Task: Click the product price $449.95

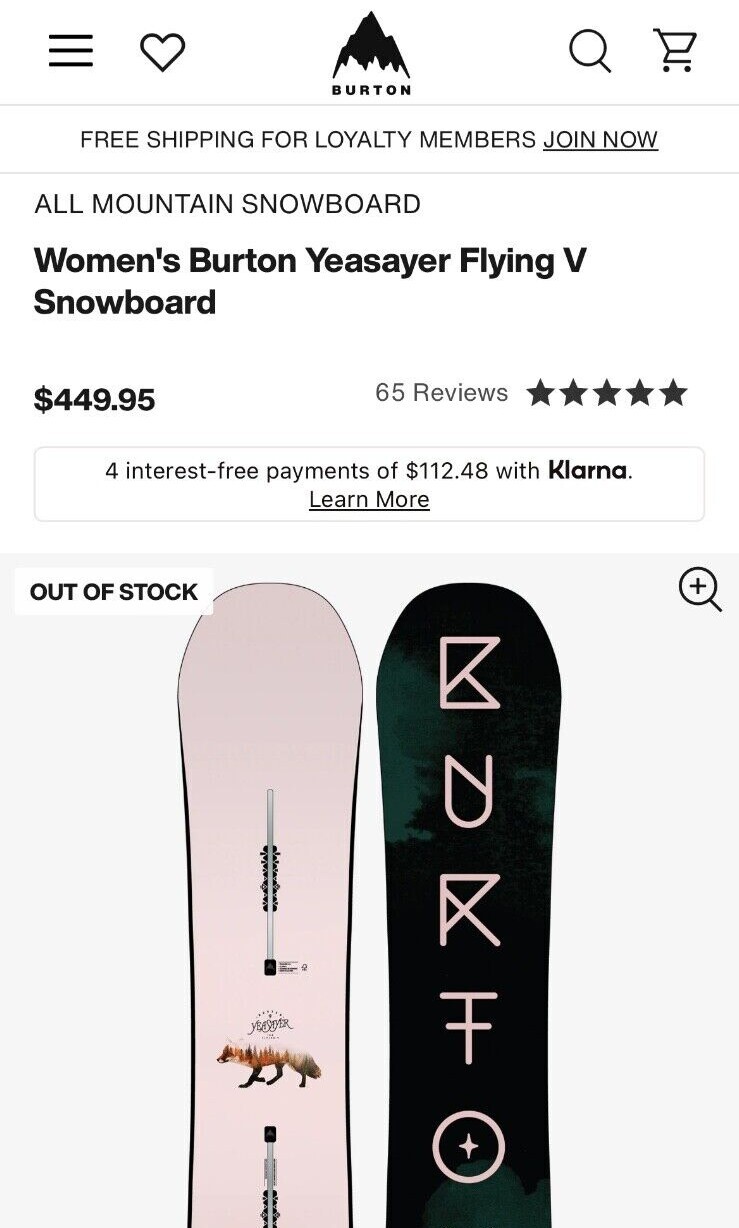Action: coord(95,399)
